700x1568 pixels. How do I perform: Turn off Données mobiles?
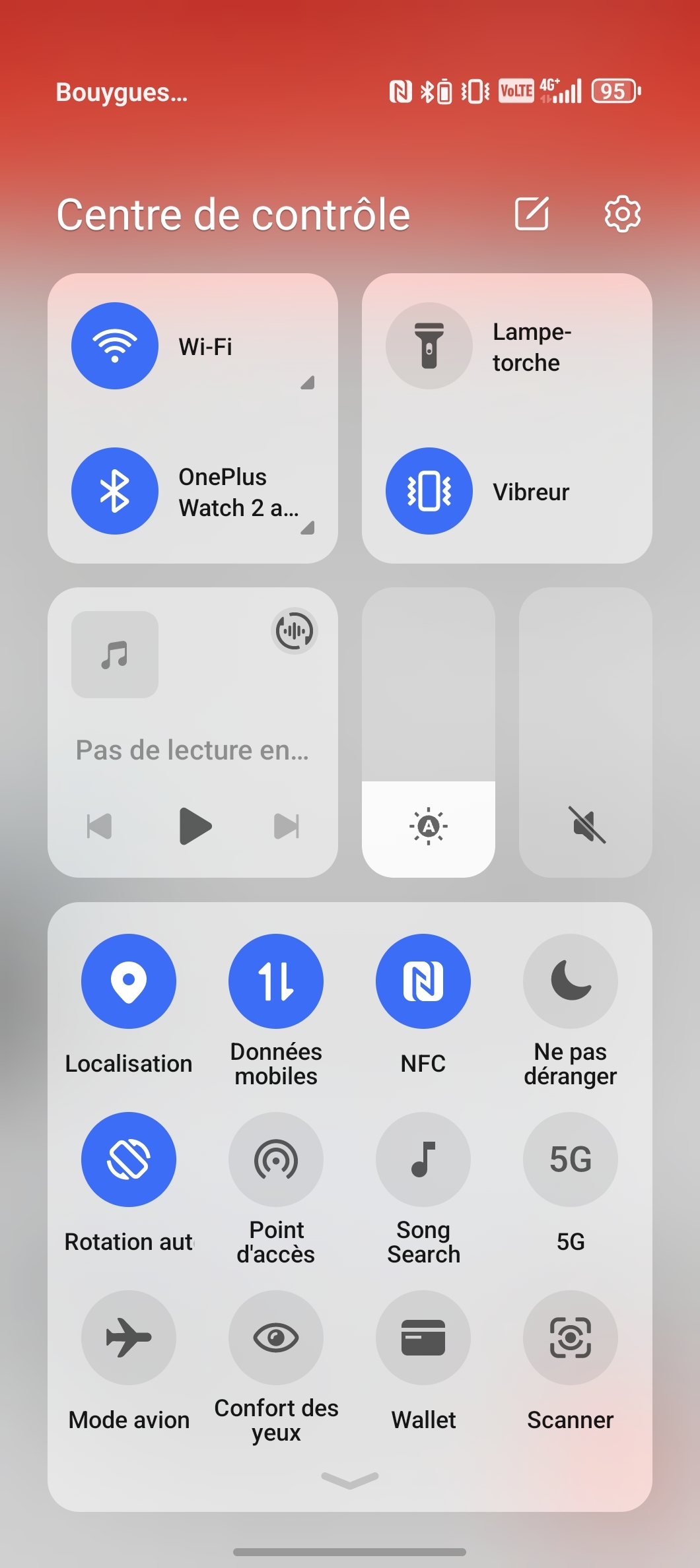[x=276, y=981]
